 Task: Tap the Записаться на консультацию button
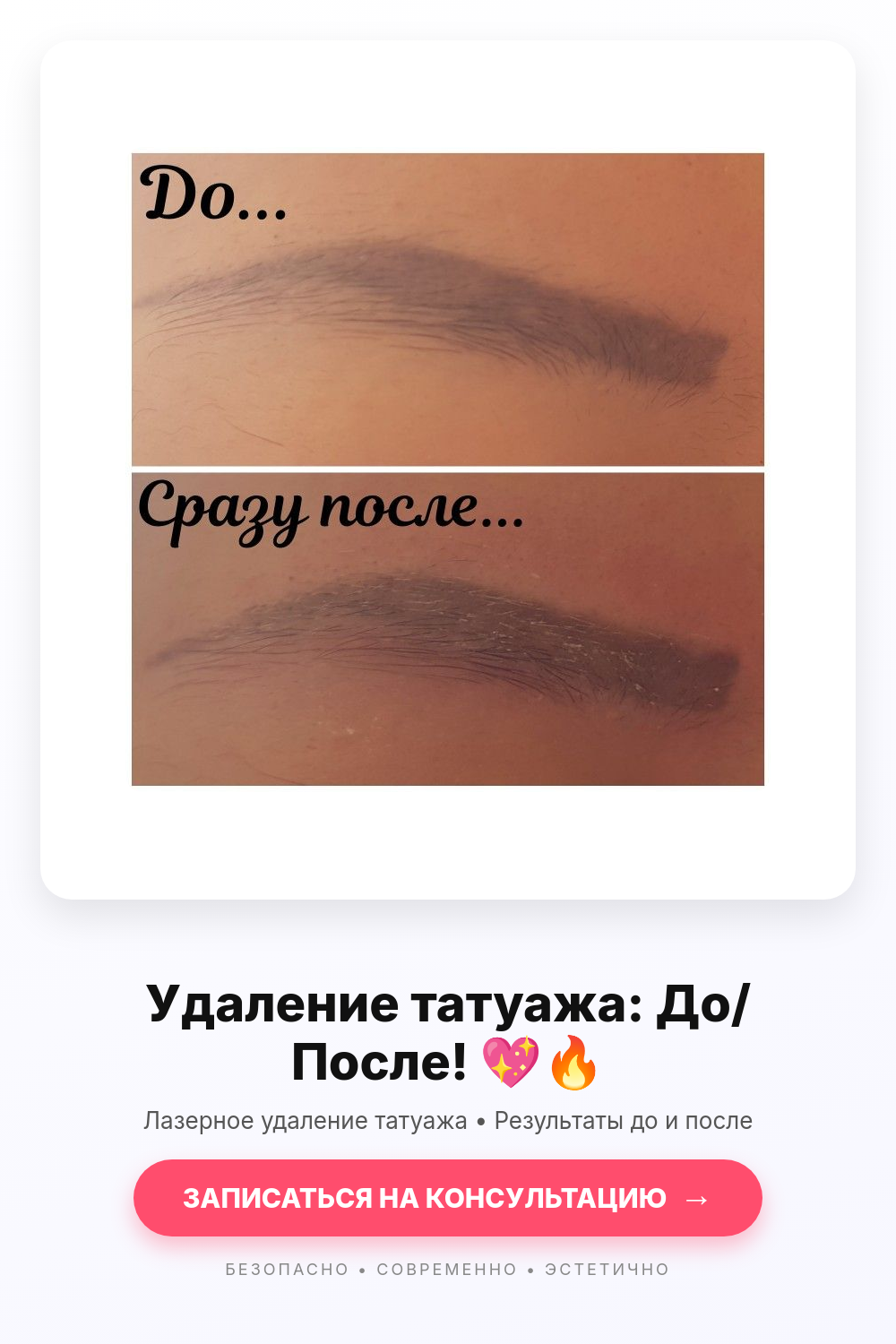click(x=448, y=1198)
